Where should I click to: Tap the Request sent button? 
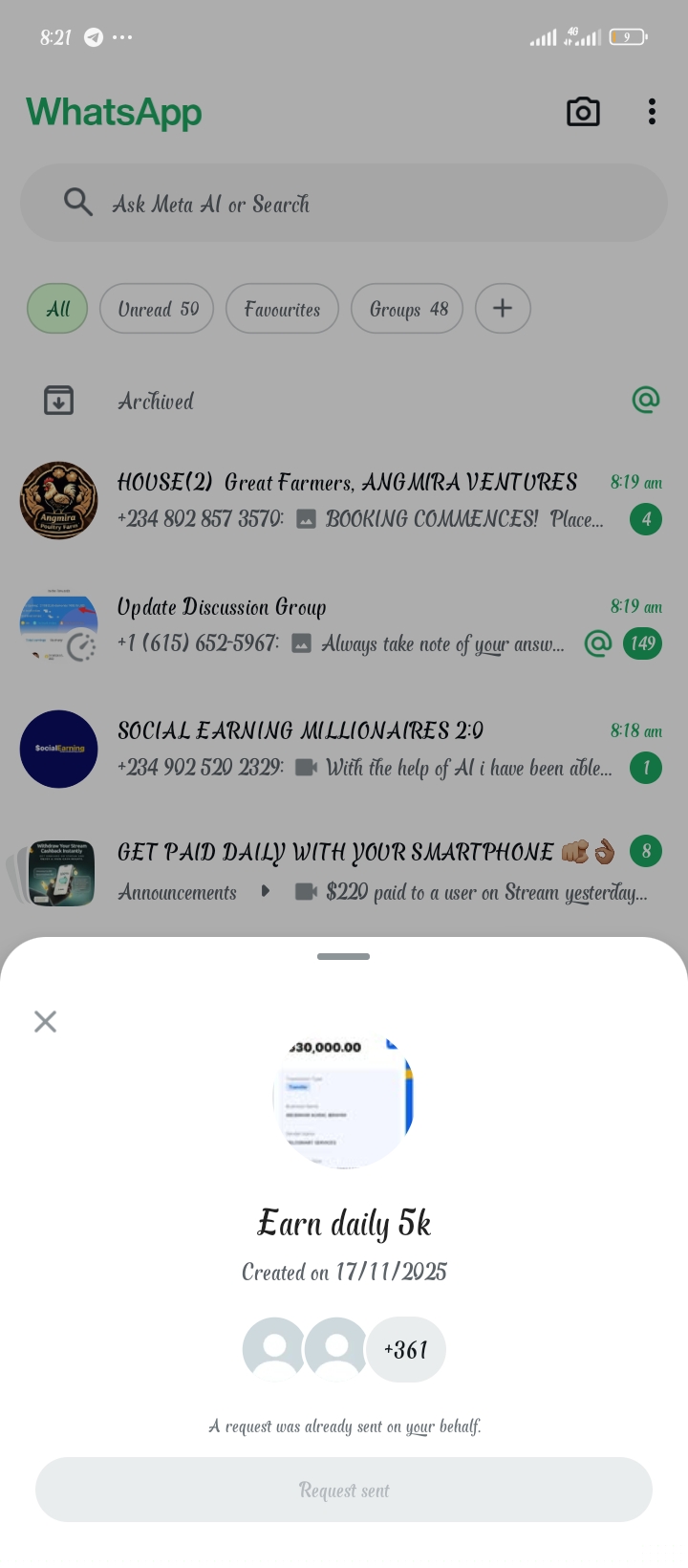coord(344,1490)
